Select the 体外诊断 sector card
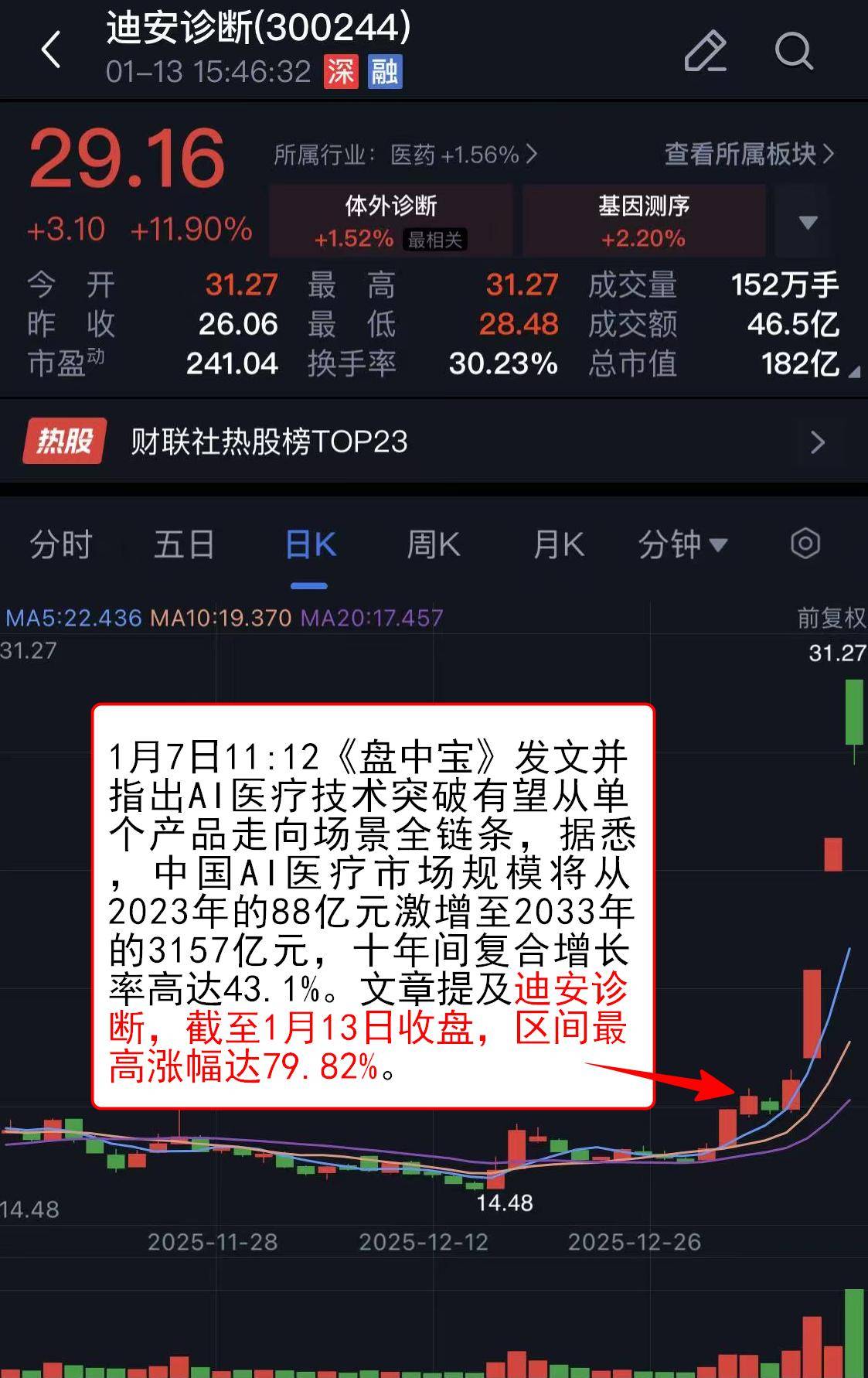 [x=390, y=221]
